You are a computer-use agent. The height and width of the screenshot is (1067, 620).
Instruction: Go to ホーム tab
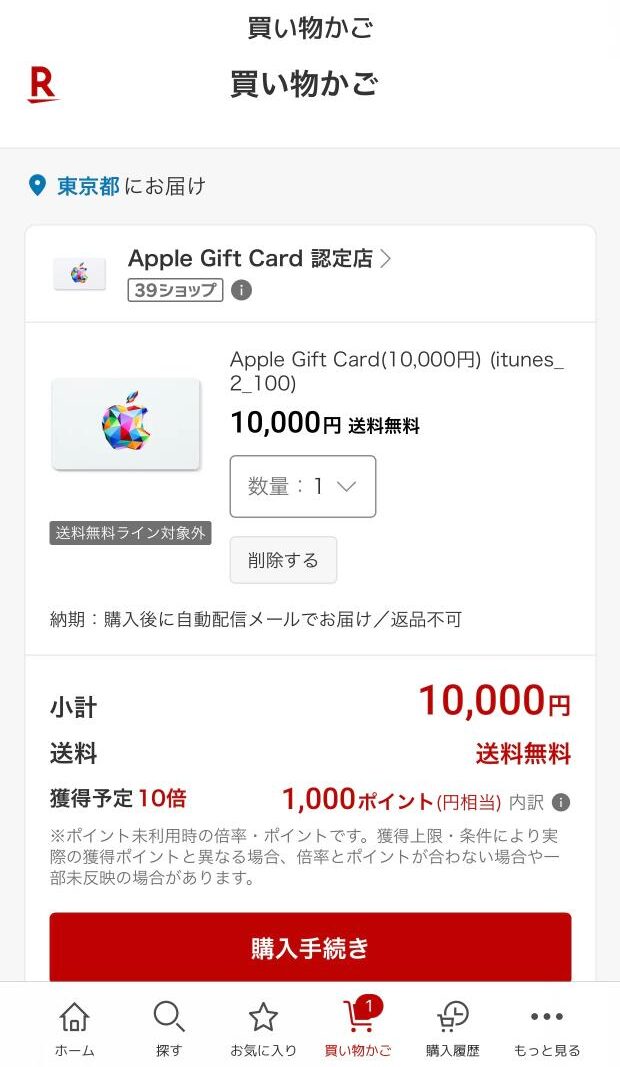(x=74, y=1029)
